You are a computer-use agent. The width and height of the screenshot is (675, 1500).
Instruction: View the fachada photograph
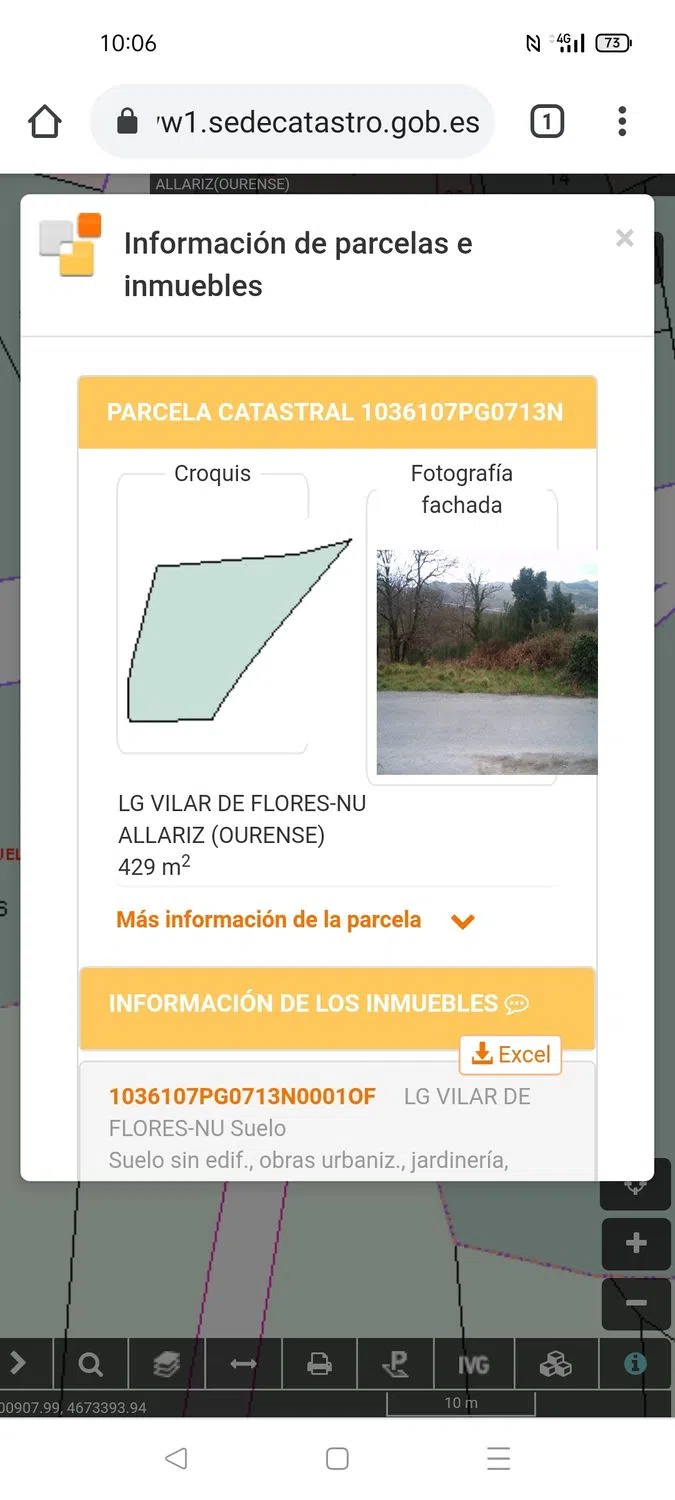(x=486, y=661)
